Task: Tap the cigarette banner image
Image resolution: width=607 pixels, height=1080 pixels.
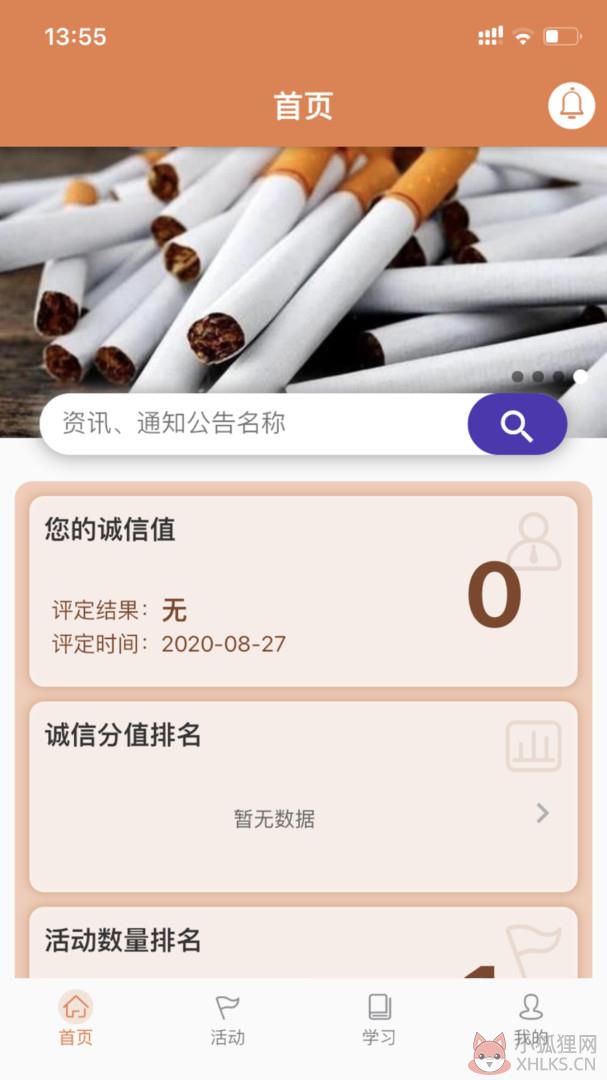Action: 303,269
